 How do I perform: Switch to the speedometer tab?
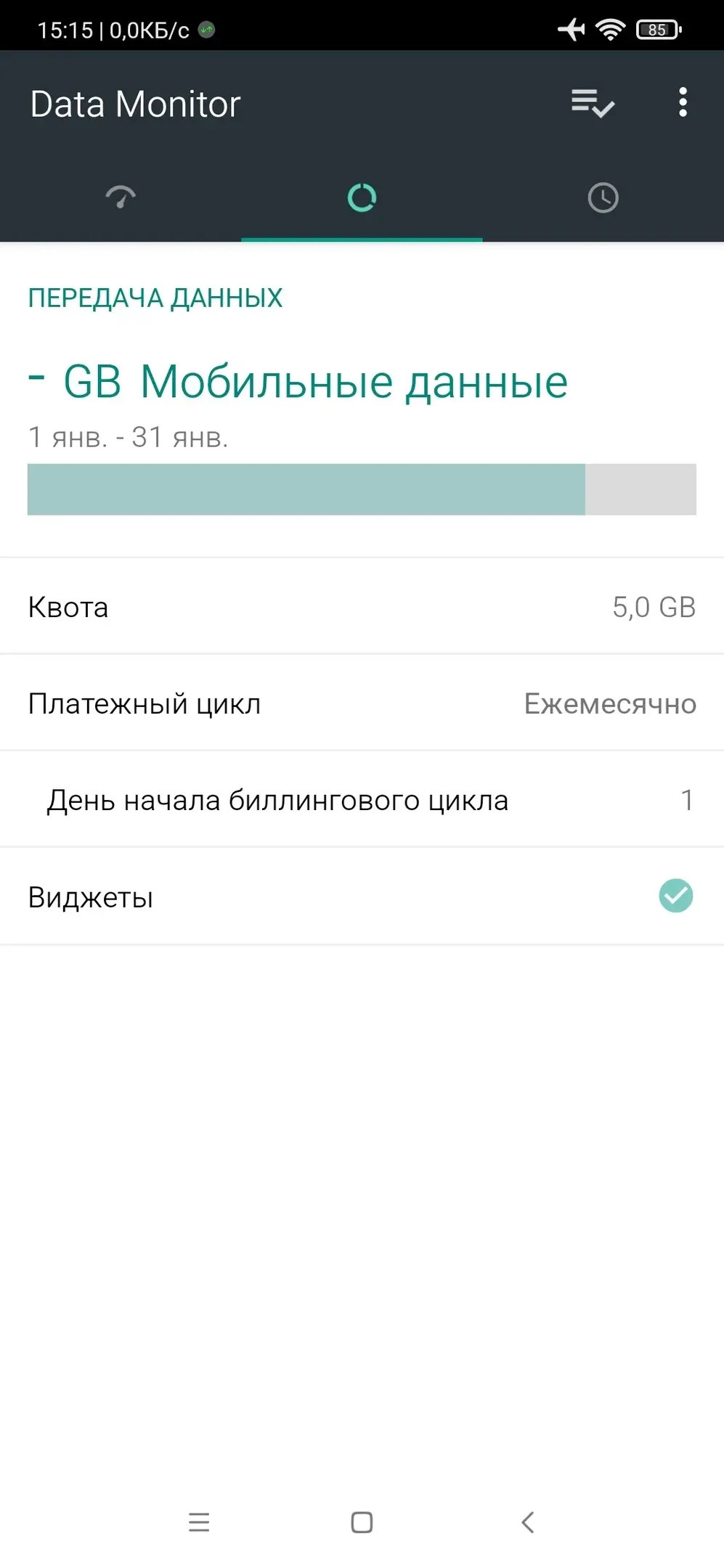click(x=121, y=197)
